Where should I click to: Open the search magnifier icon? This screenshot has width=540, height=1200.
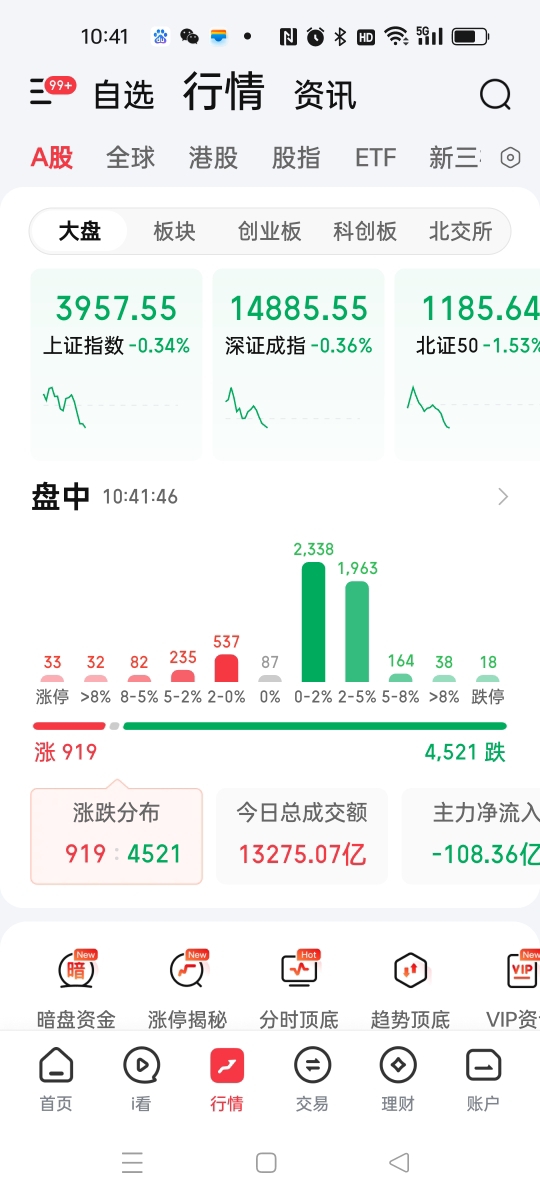pos(495,95)
